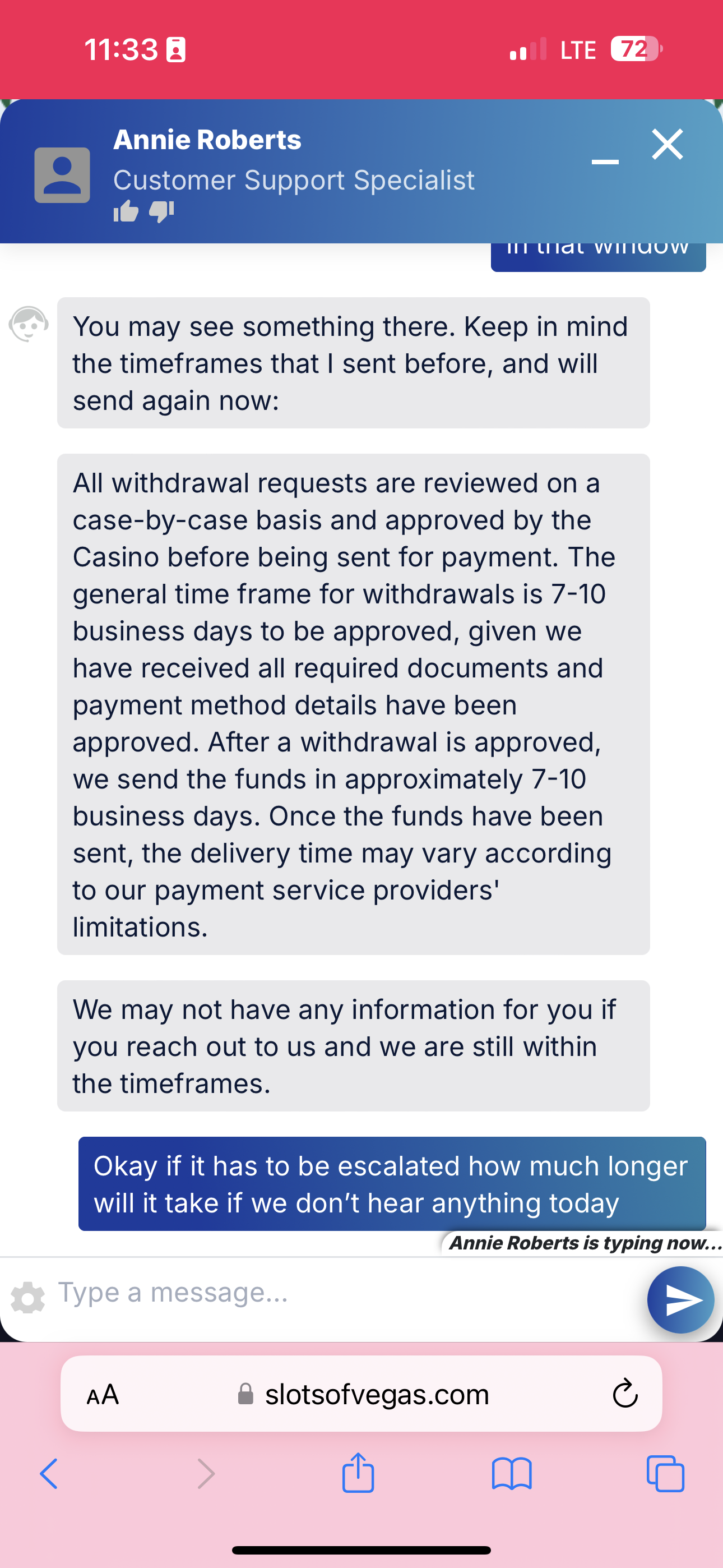Close the chat with Annie Roberts

(x=668, y=144)
